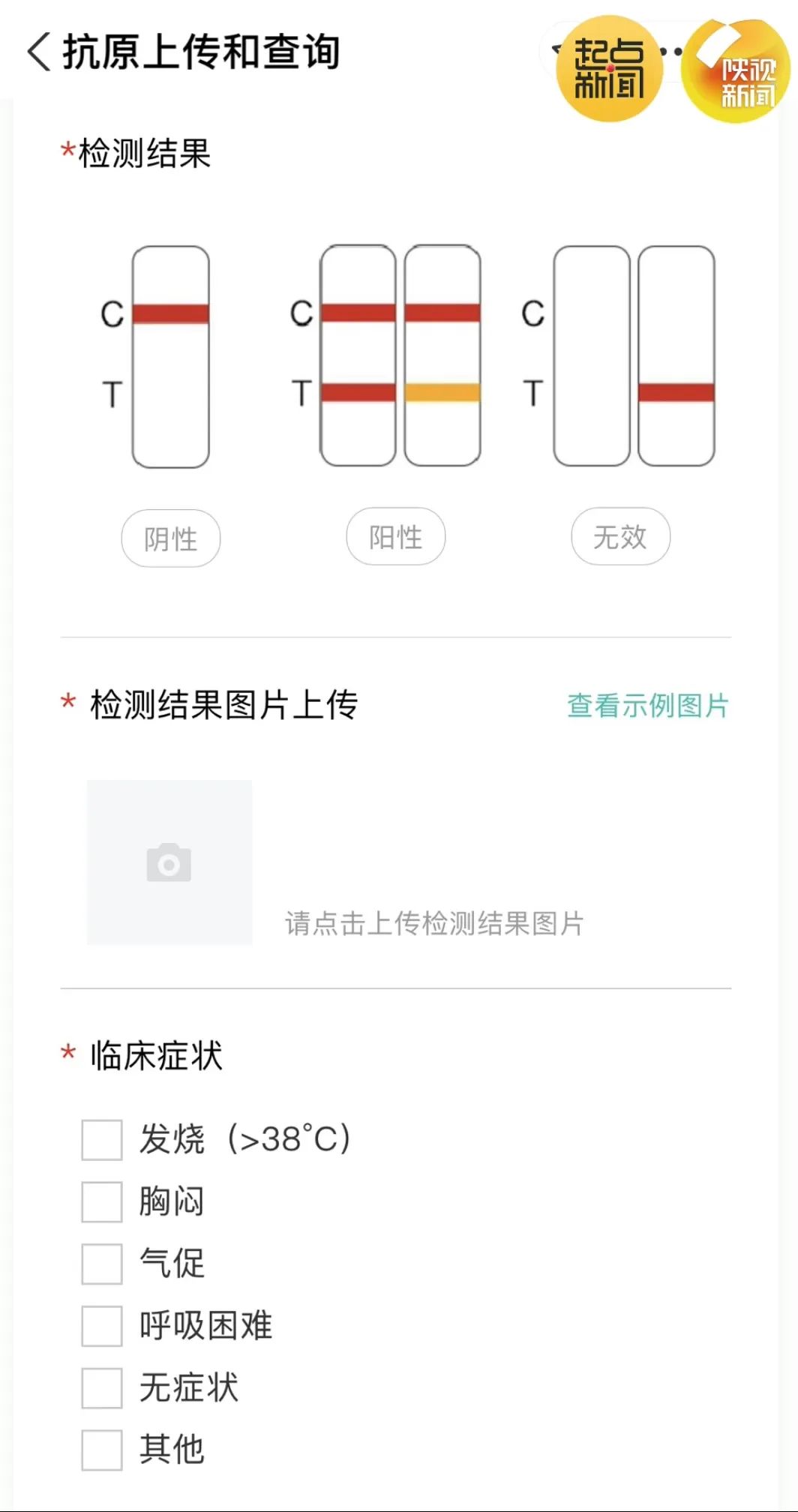Select the 气促 symptom
This screenshot has width=798, height=1512.
click(102, 1264)
